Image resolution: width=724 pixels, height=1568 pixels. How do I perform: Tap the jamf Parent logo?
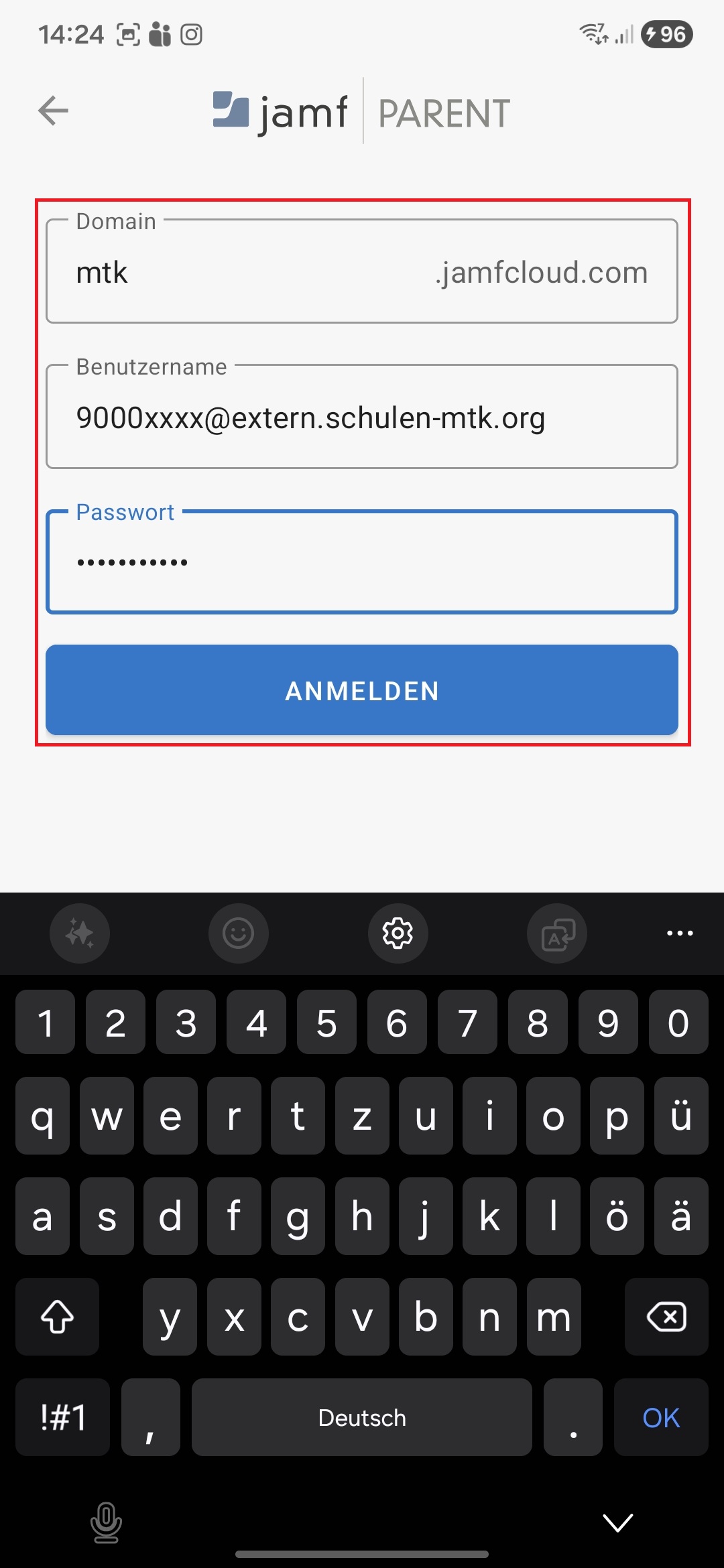[360, 112]
